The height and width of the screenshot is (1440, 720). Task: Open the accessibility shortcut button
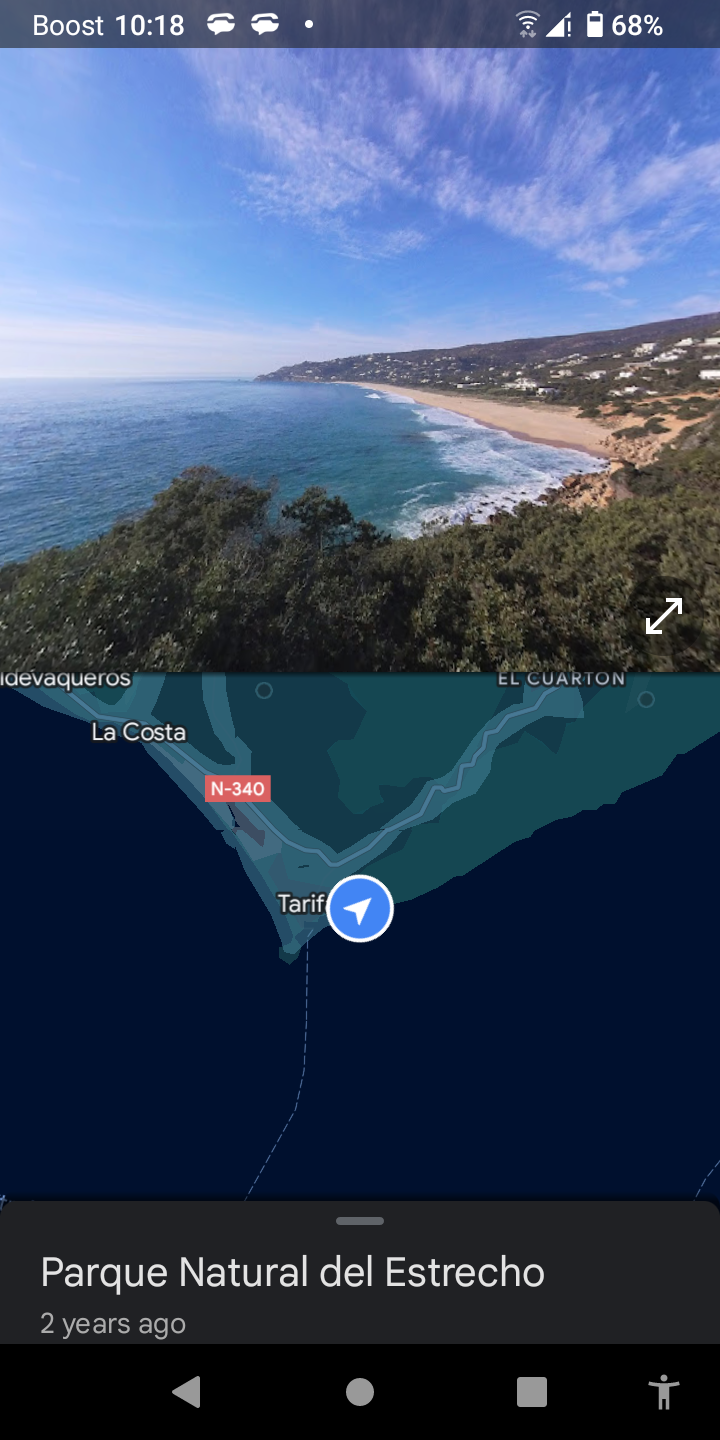coord(663,1392)
